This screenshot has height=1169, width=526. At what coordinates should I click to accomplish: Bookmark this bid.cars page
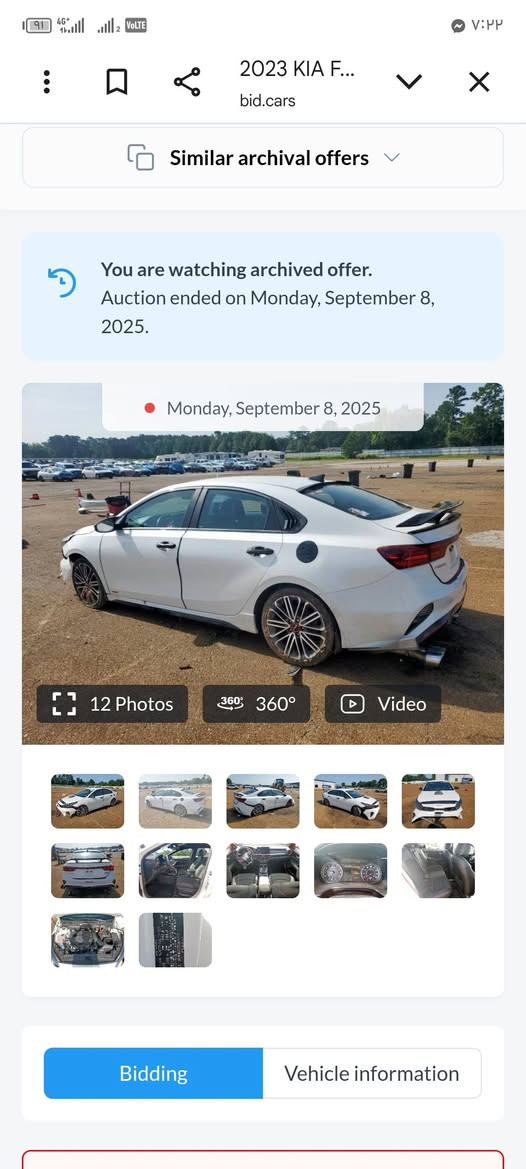coord(116,82)
